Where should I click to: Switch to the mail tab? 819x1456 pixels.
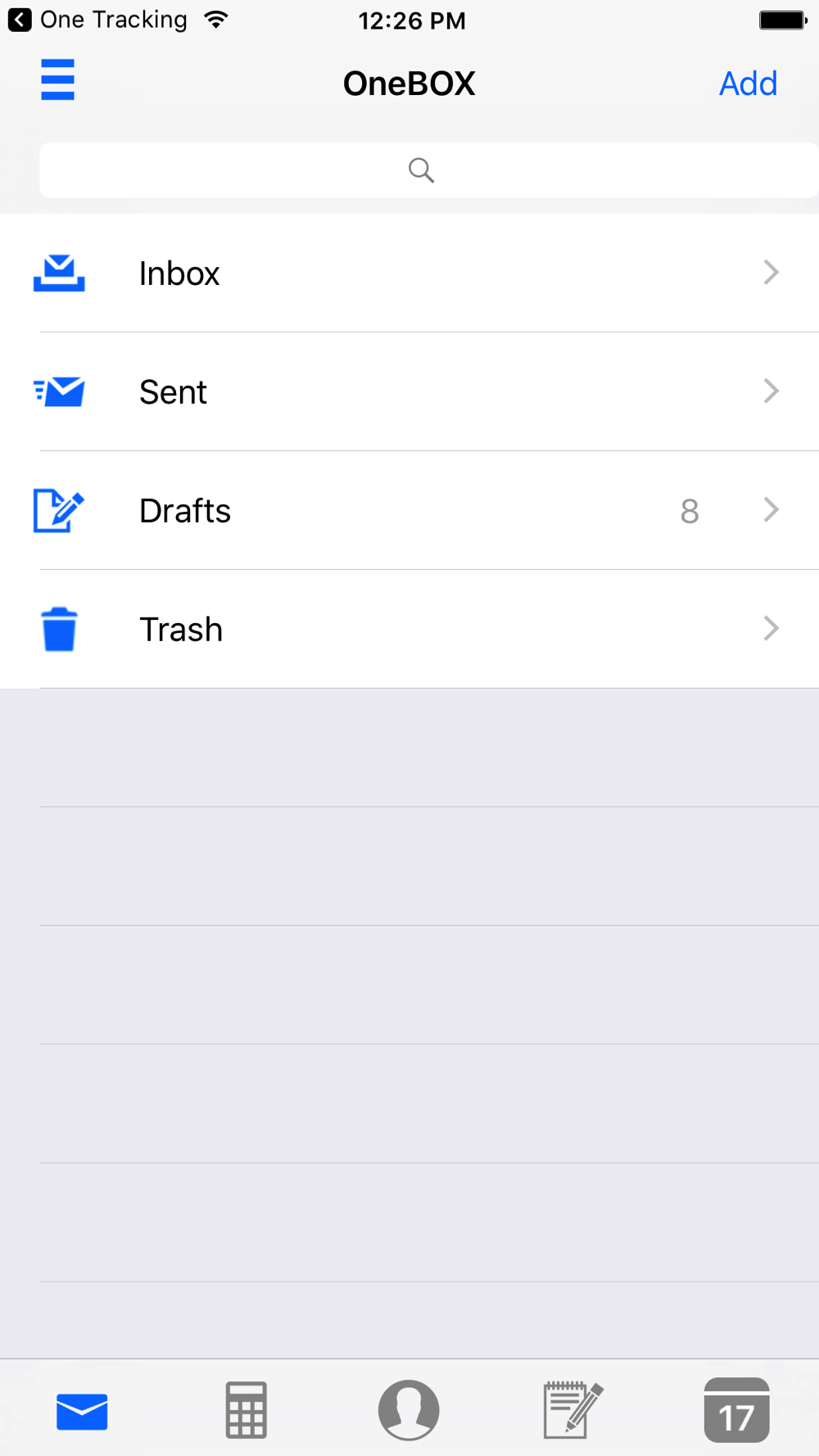(82, 1411)
